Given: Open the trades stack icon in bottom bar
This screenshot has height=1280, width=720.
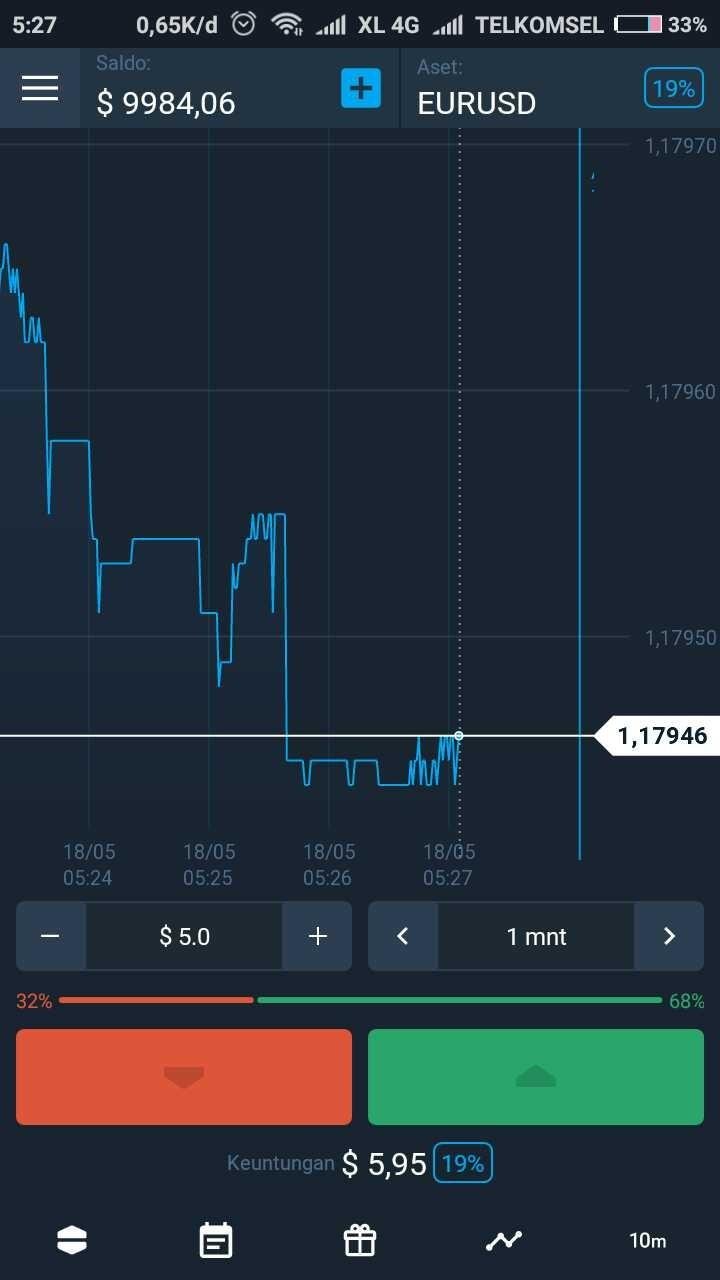Looking at the screenshot, I should tap(72, 1241).
